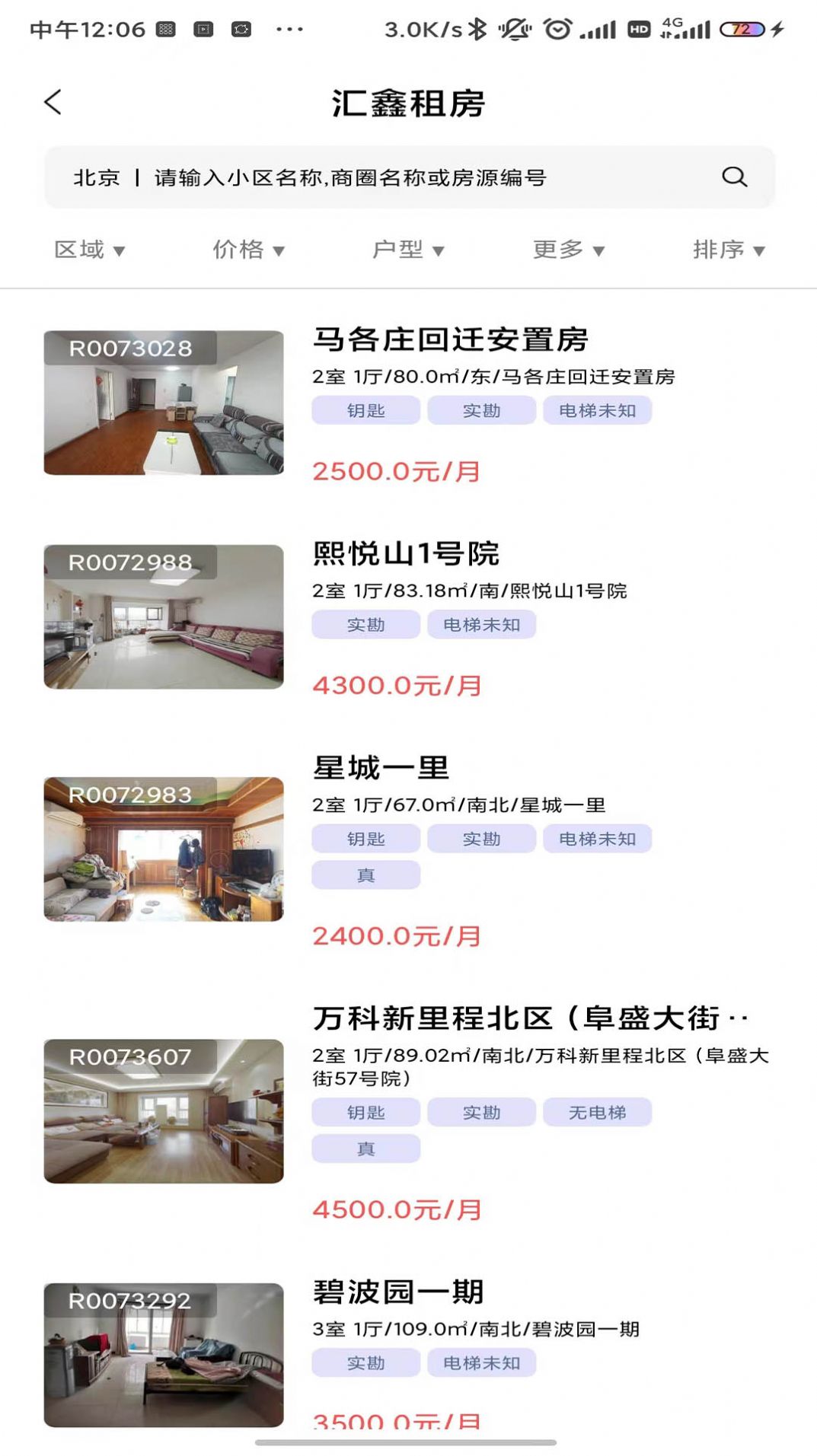Open the 排序 sort options

728,249
